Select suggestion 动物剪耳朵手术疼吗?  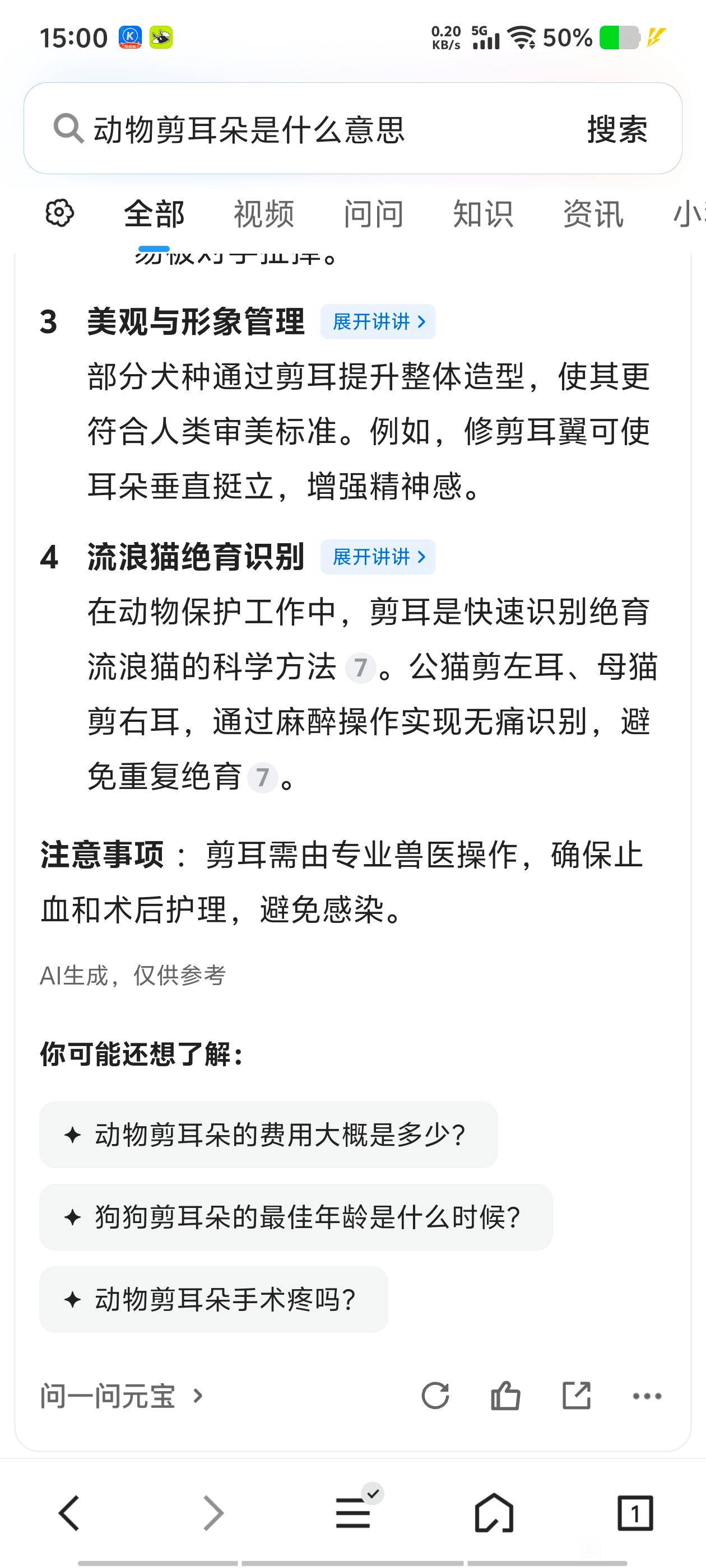pyautogui.click(x=214, y=1299)
